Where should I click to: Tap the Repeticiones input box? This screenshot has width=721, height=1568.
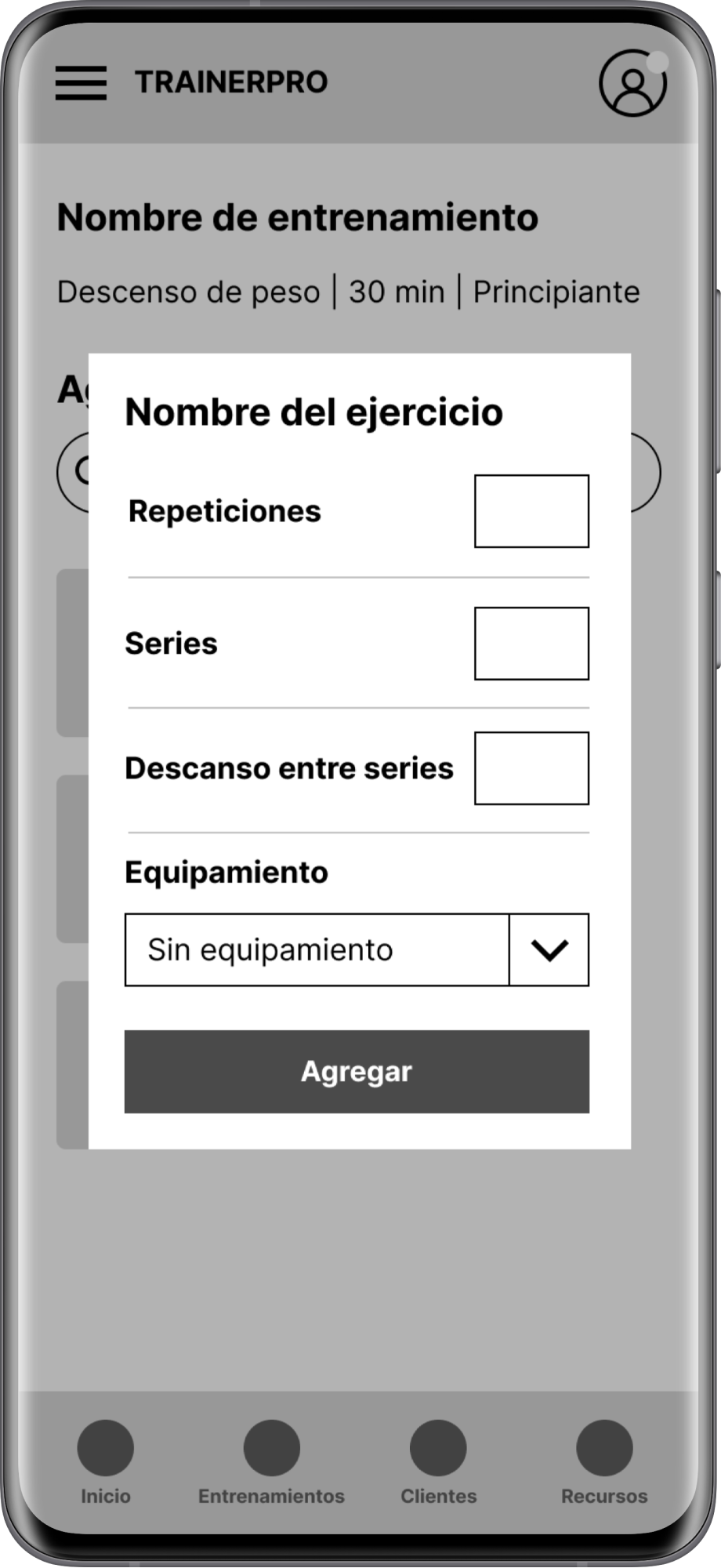(x=531, y=511)
